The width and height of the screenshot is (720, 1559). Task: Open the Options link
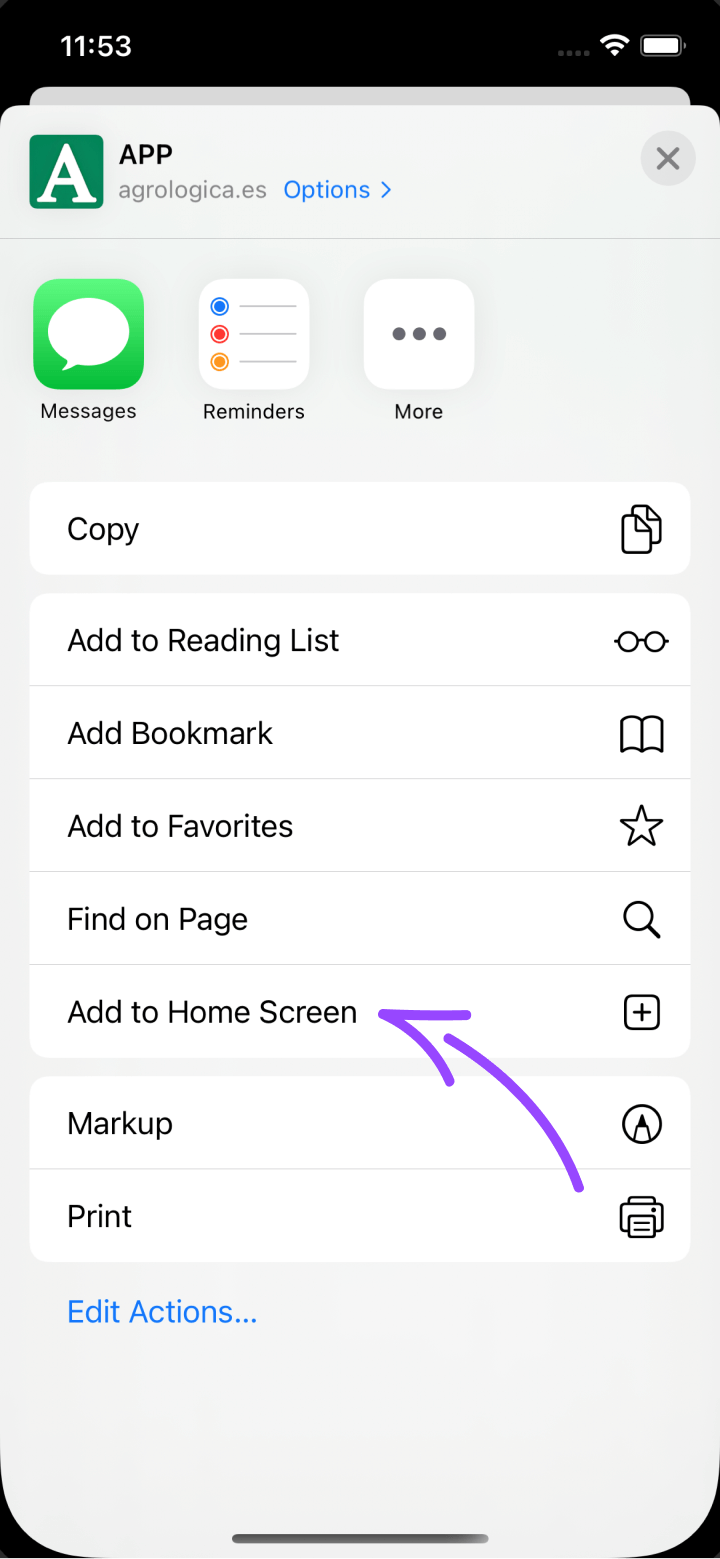click(336, 190)
